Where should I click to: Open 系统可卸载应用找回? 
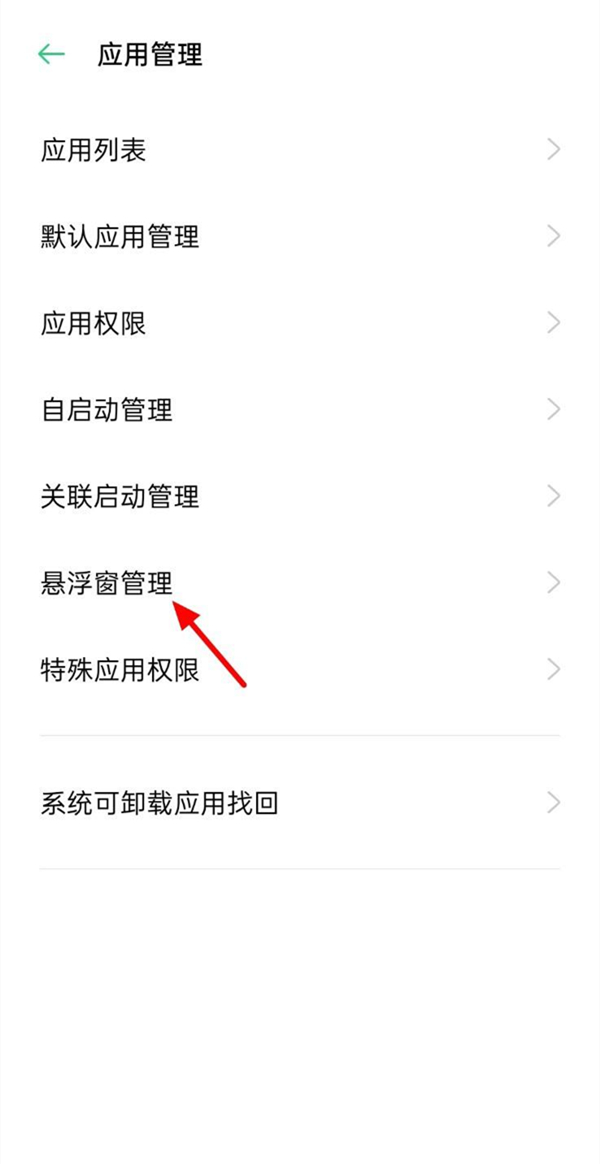coord(159,803)
